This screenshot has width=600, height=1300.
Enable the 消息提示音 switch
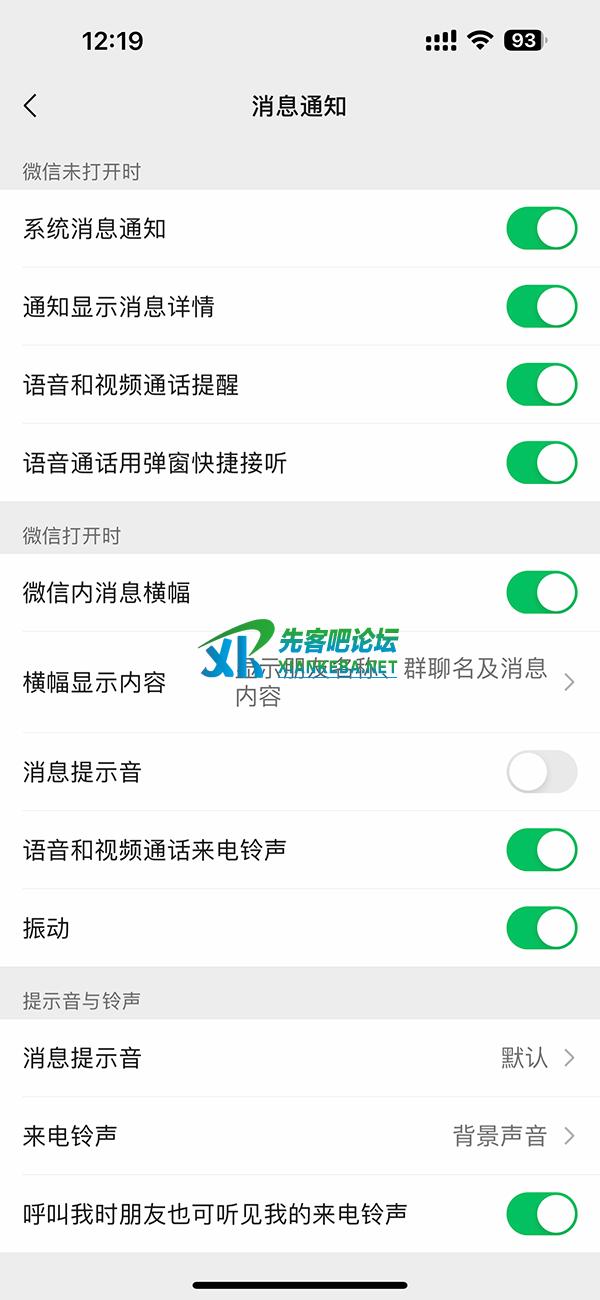[541, 772]
